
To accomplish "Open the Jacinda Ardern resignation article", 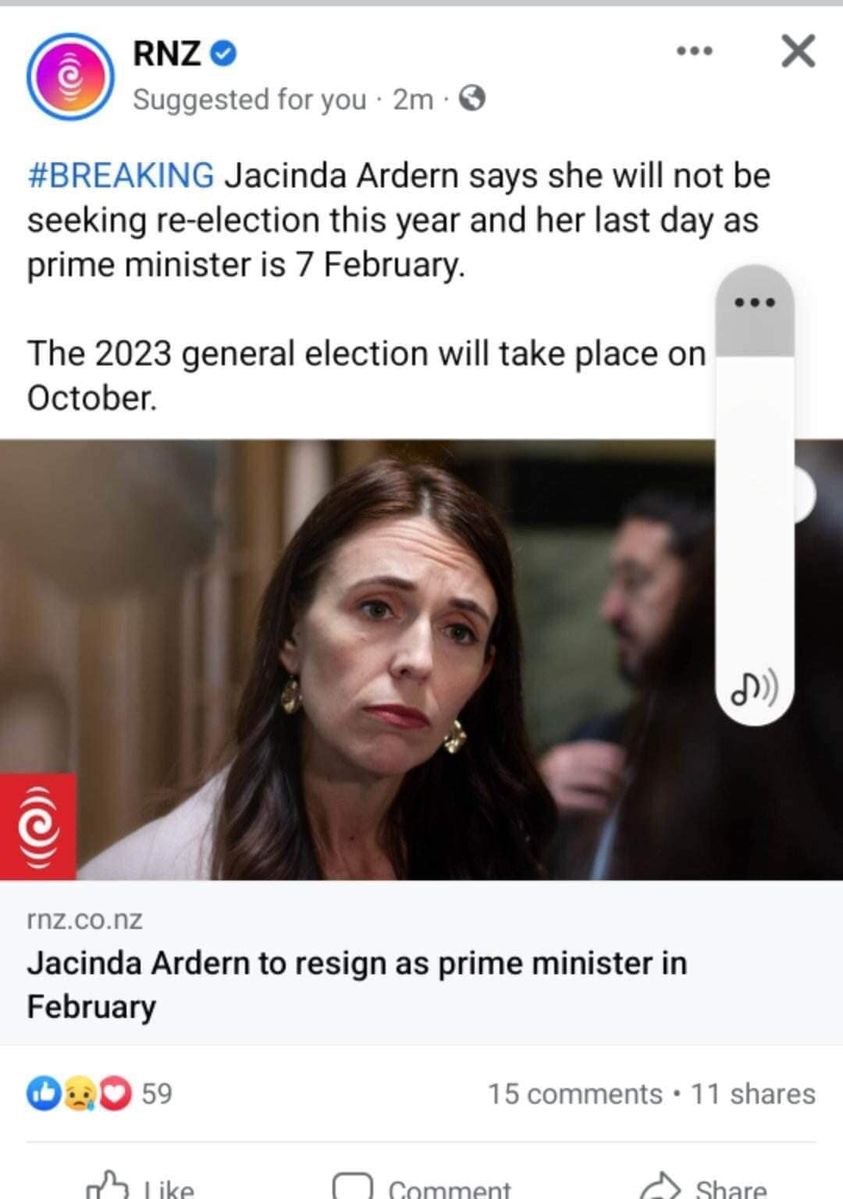I will point(356,983).
